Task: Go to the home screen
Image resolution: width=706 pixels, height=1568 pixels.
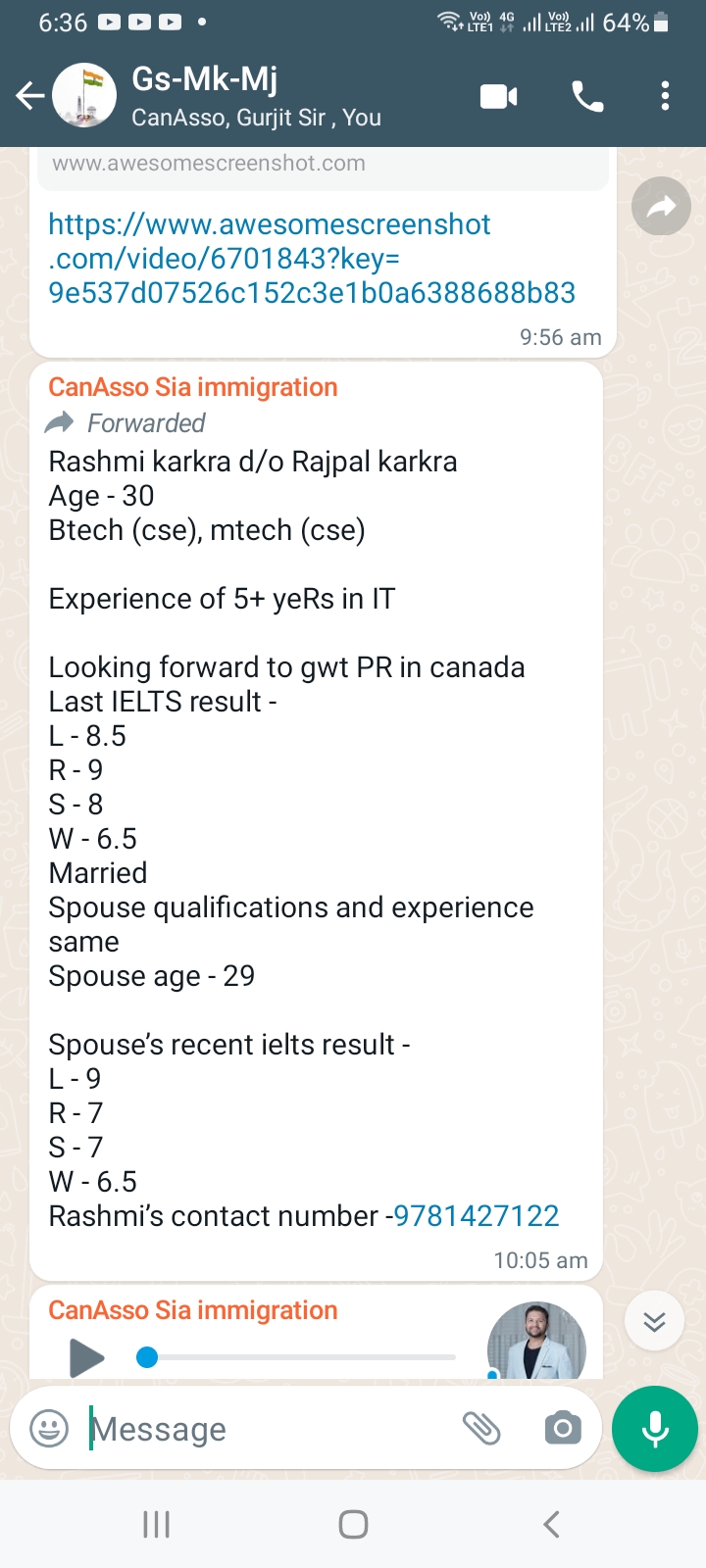Action: click(x=353, y=1524)
